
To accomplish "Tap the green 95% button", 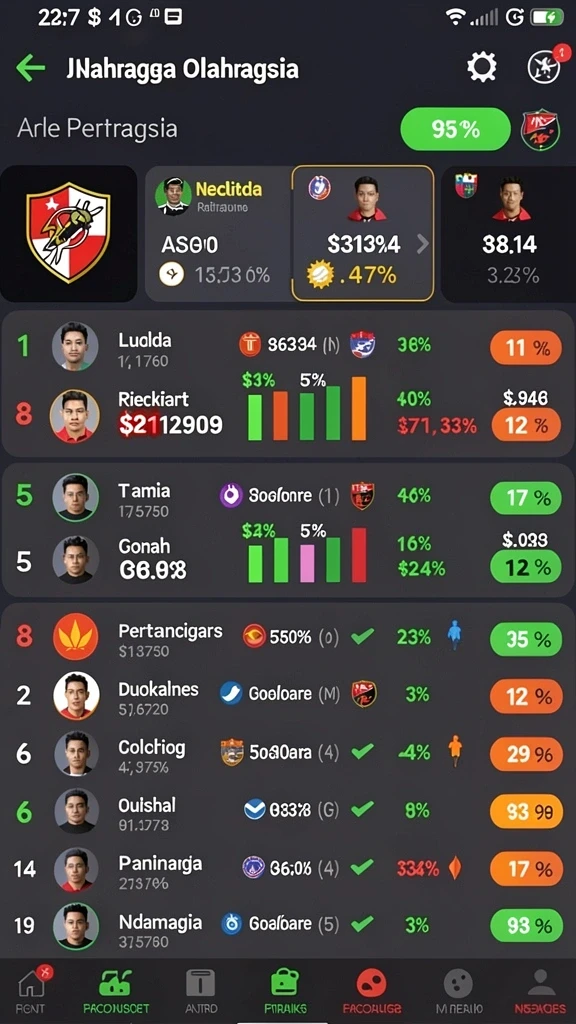I will [455, 129].
